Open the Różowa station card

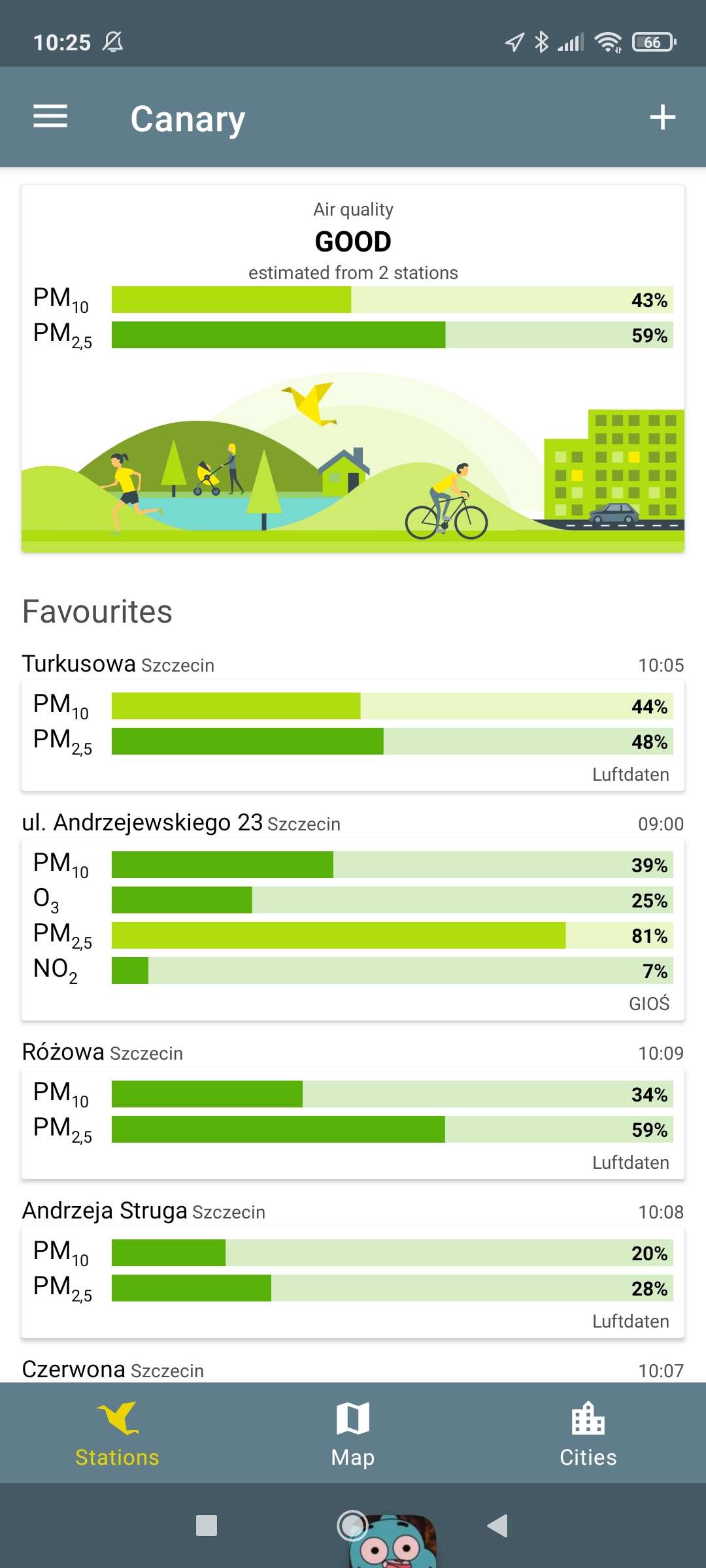tap(353, 1123)
